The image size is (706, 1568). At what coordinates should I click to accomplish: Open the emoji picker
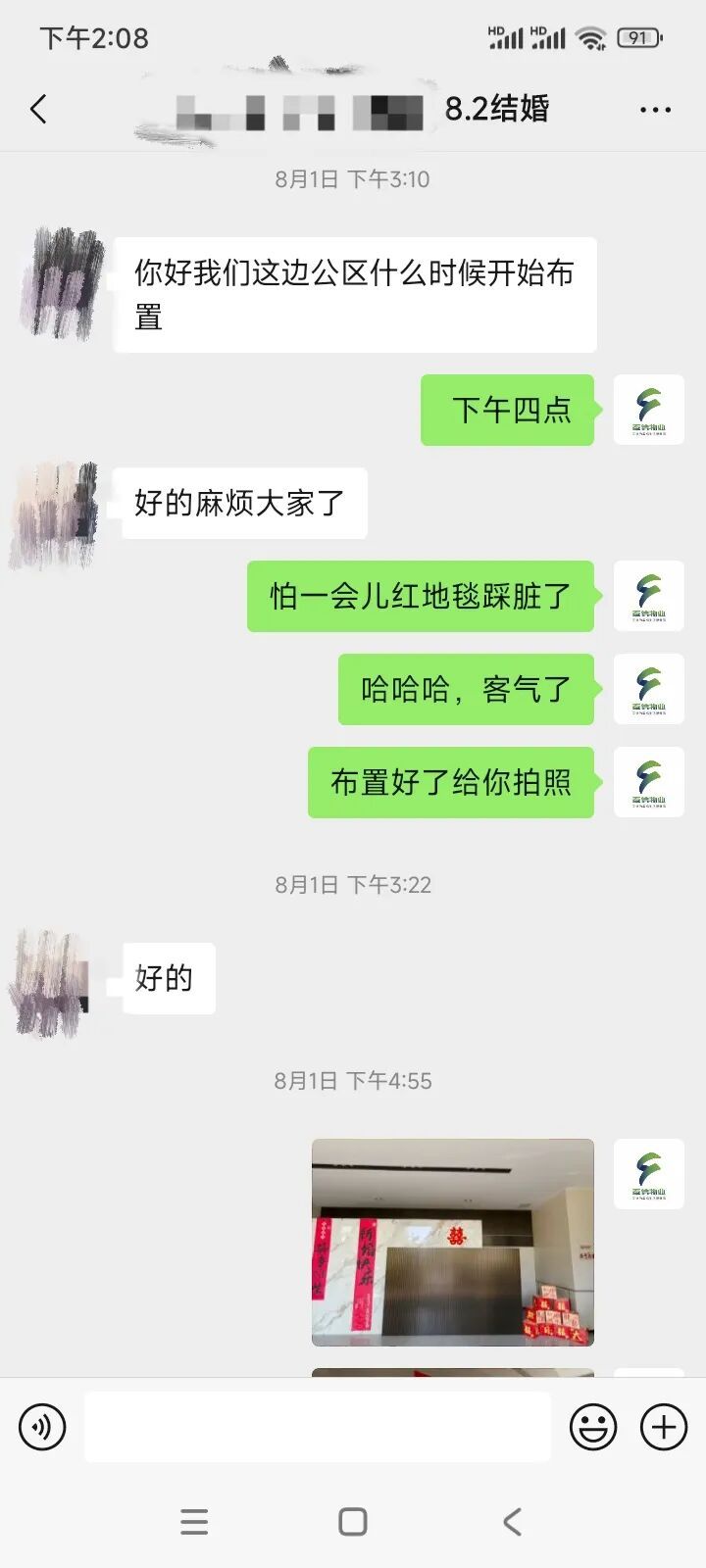tap(593, 1427)
